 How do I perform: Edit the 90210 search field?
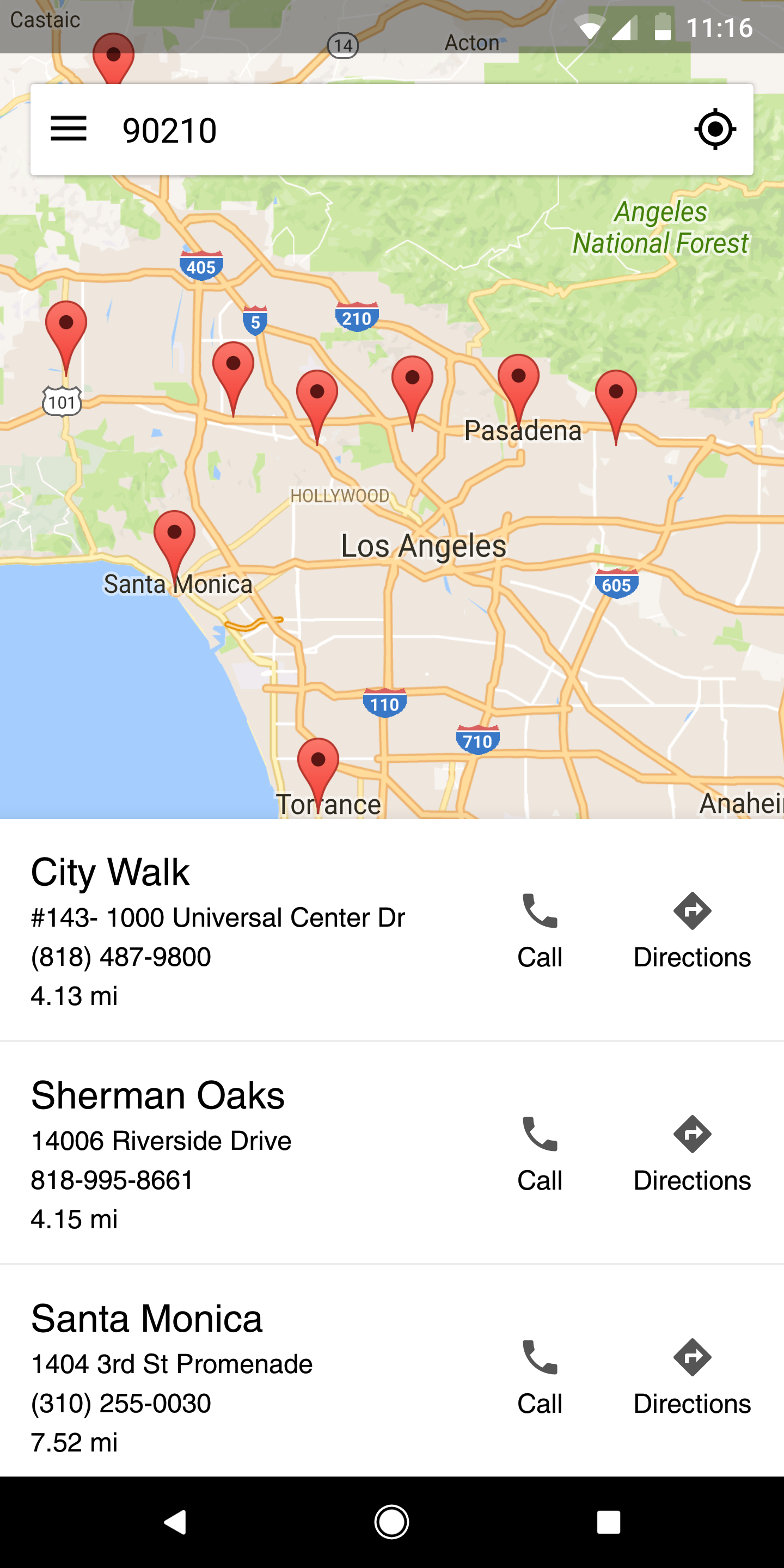[x=390, y=130]
